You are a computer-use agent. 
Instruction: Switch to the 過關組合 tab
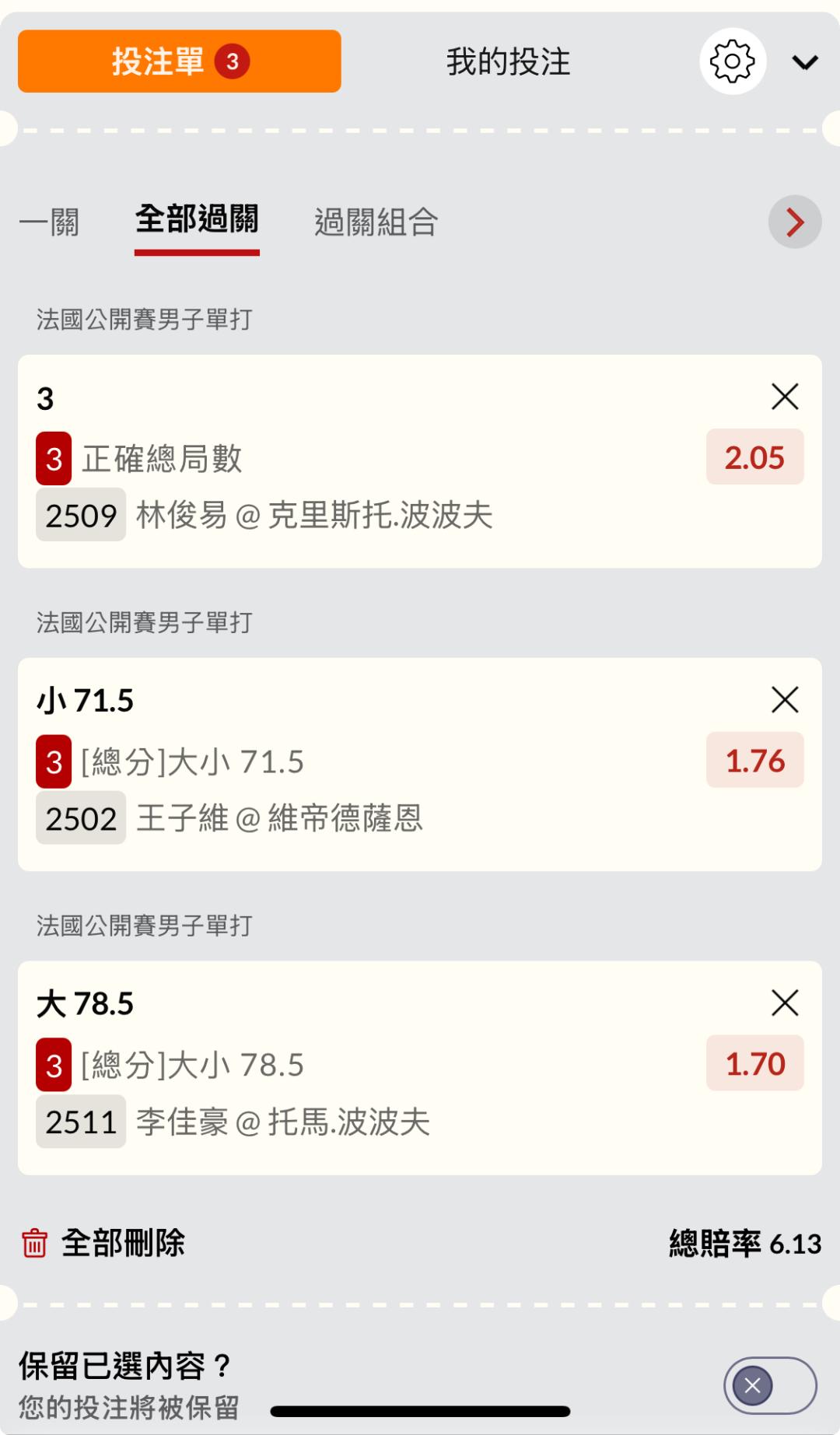(x=376, y=222)
